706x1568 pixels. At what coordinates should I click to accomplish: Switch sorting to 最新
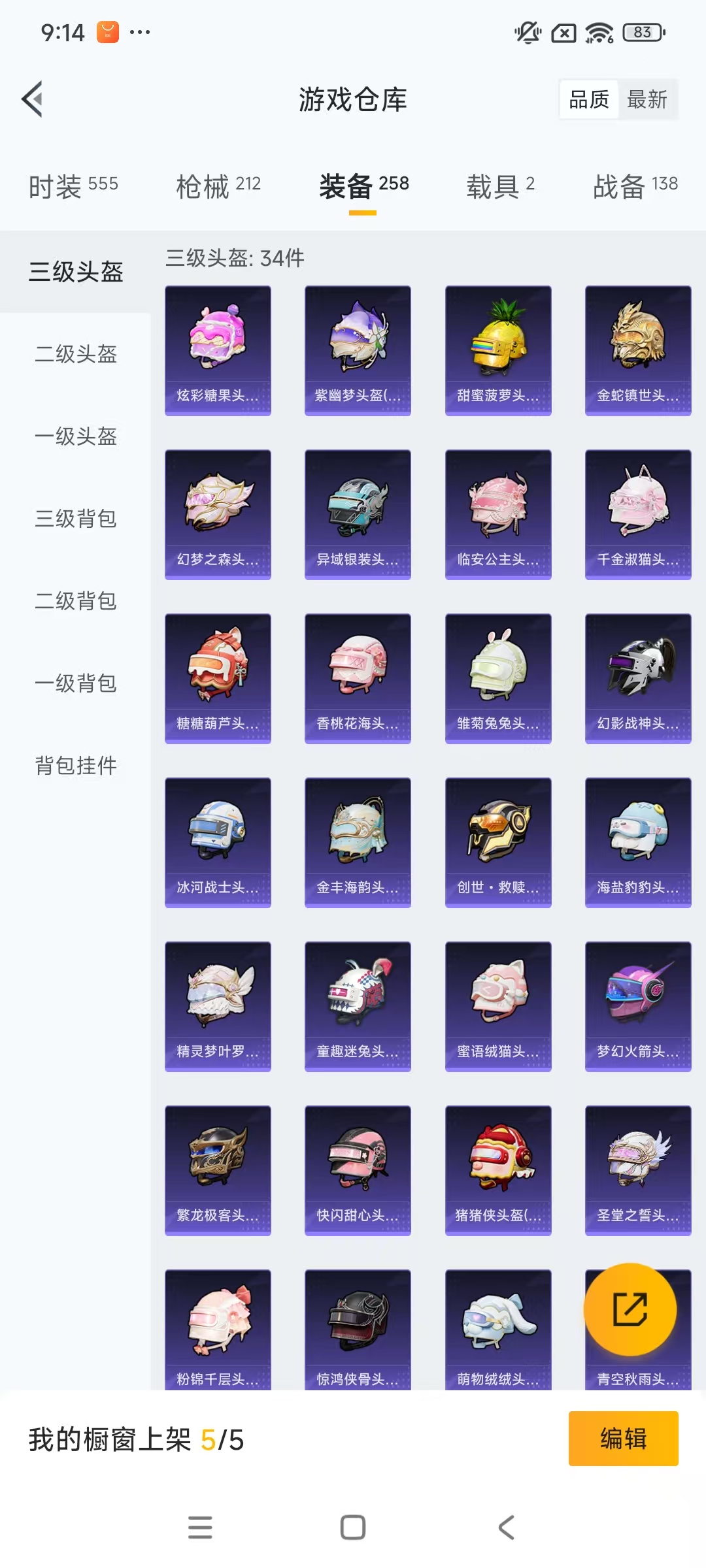pyautogui.click(x=648, y=99)
